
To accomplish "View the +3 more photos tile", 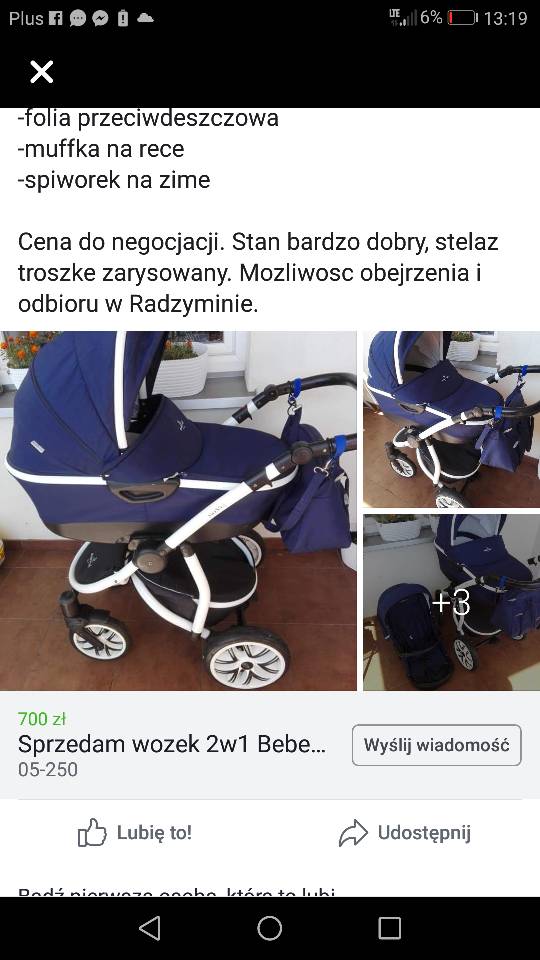I will (x=452, y=602).
